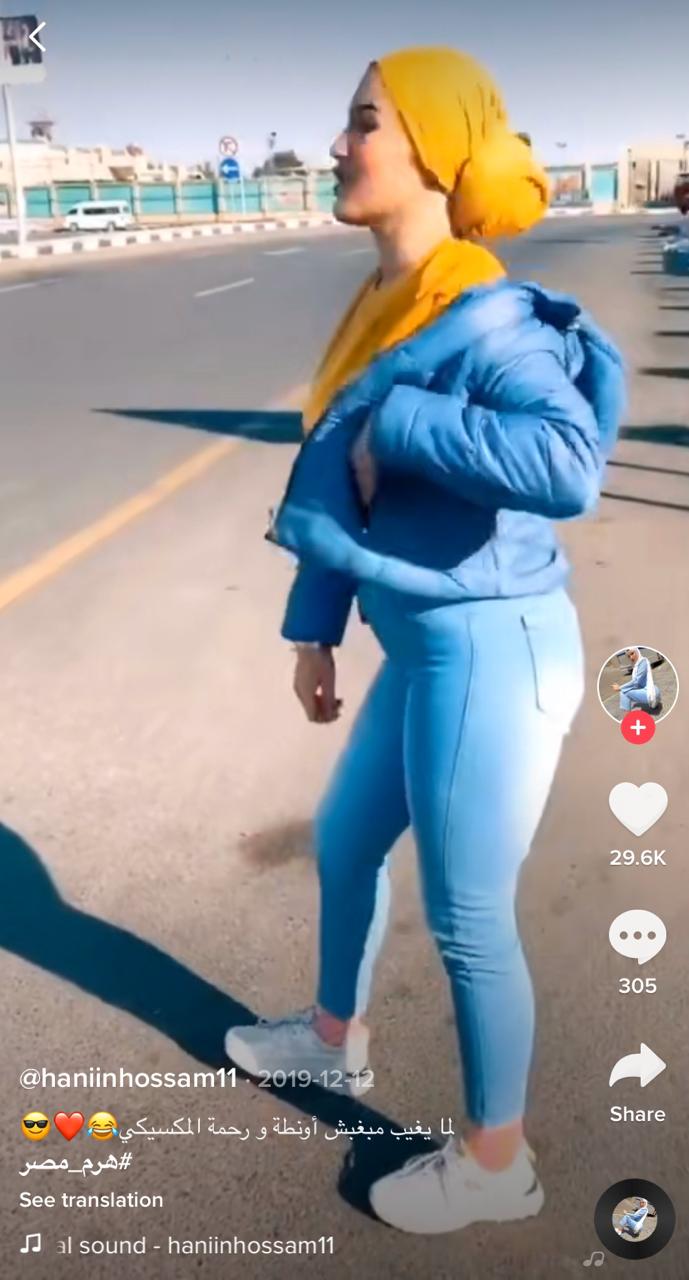Open the comments with 305 replies

[x=637, y=937]
